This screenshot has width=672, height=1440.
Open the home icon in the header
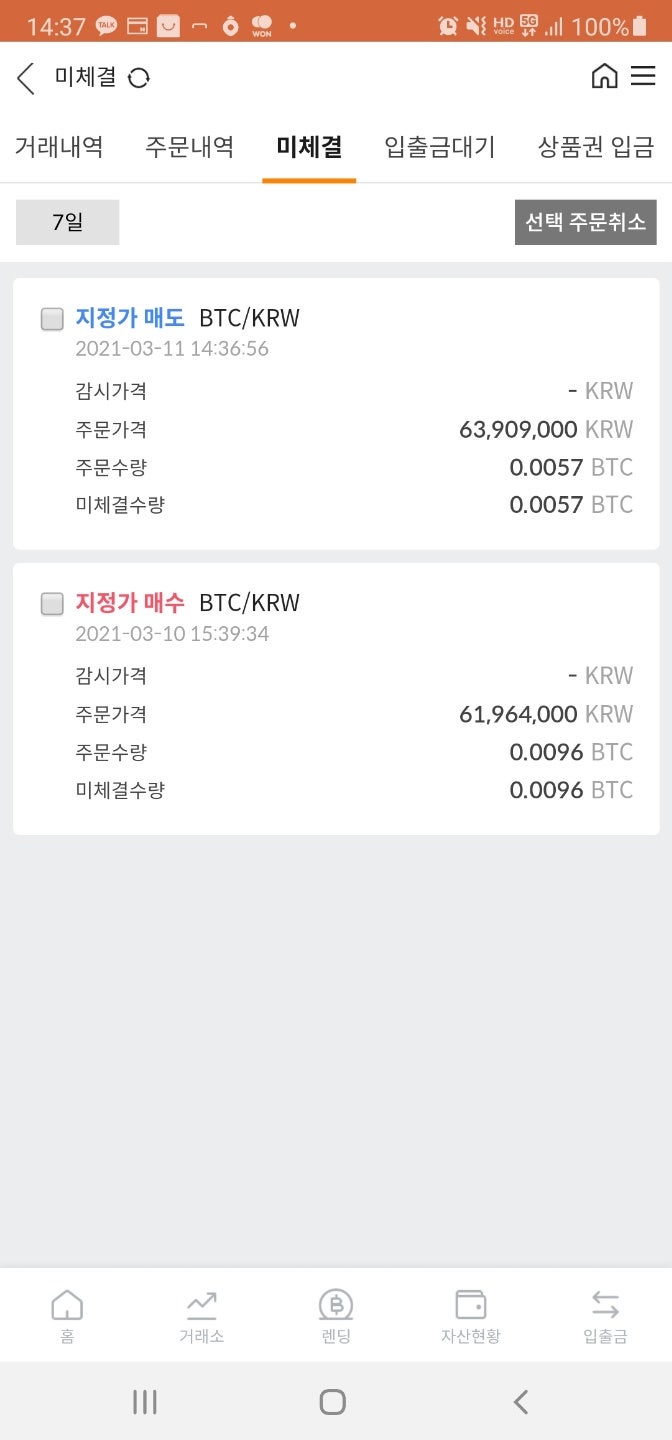coord(604,76)
